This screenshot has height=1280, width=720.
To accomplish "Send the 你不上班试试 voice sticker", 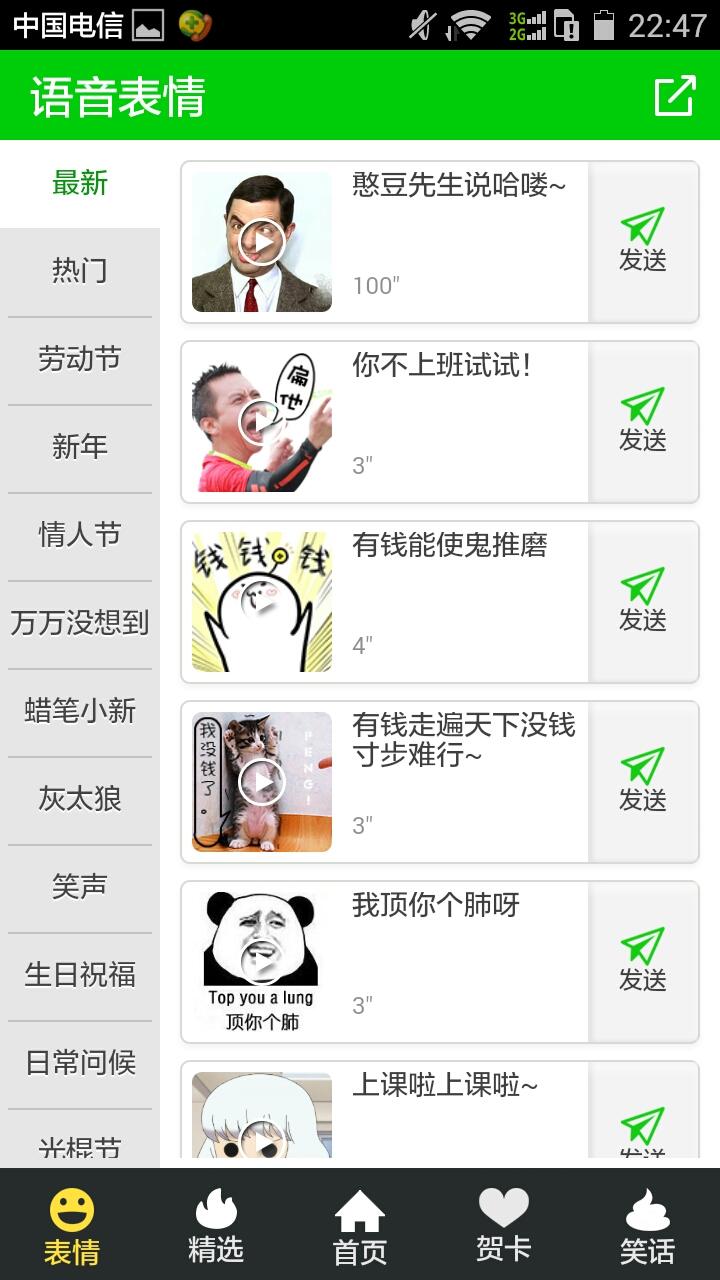I will [x=643, y=422].
